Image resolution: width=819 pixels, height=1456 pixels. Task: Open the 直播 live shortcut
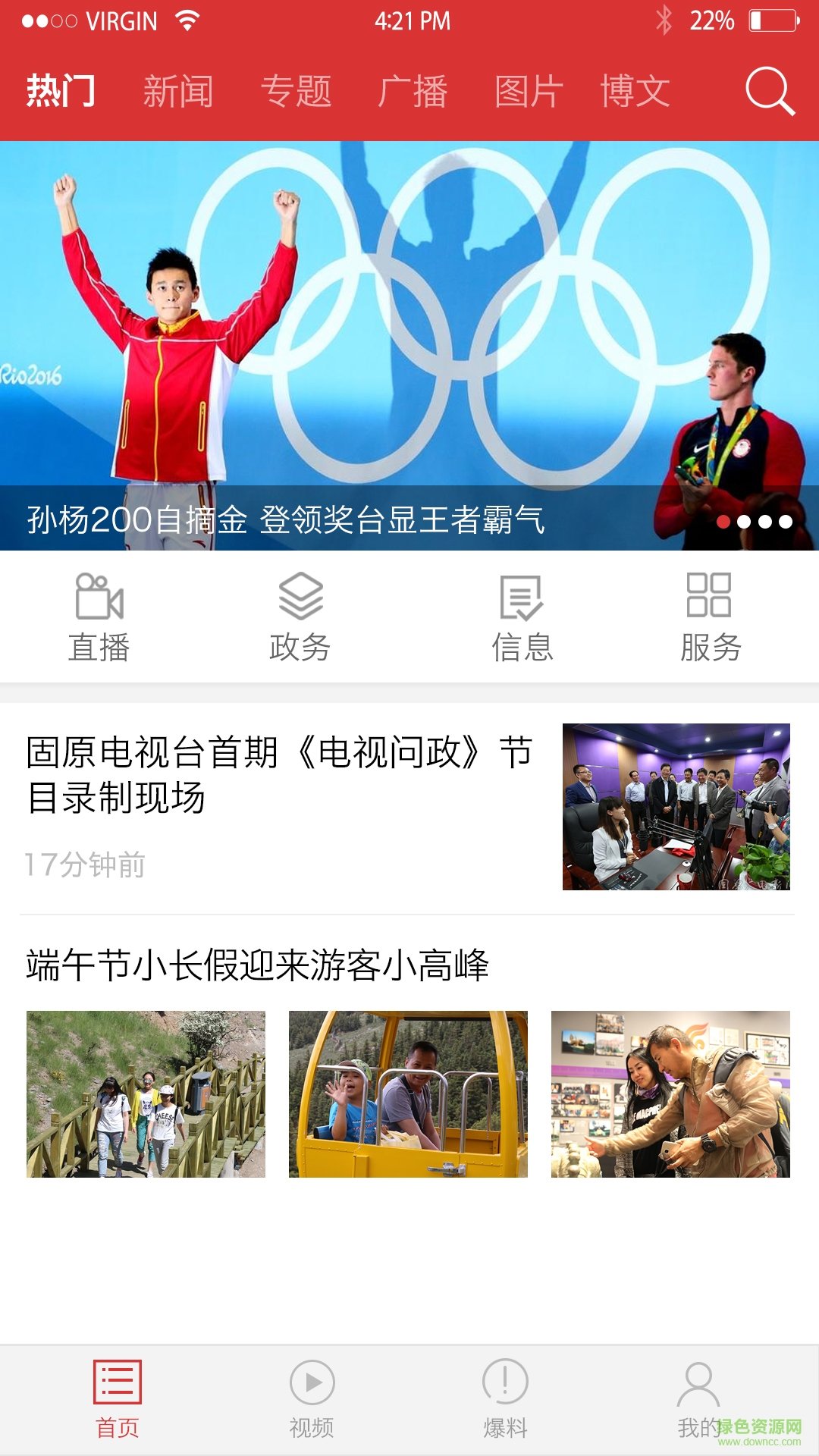(99, 617)
